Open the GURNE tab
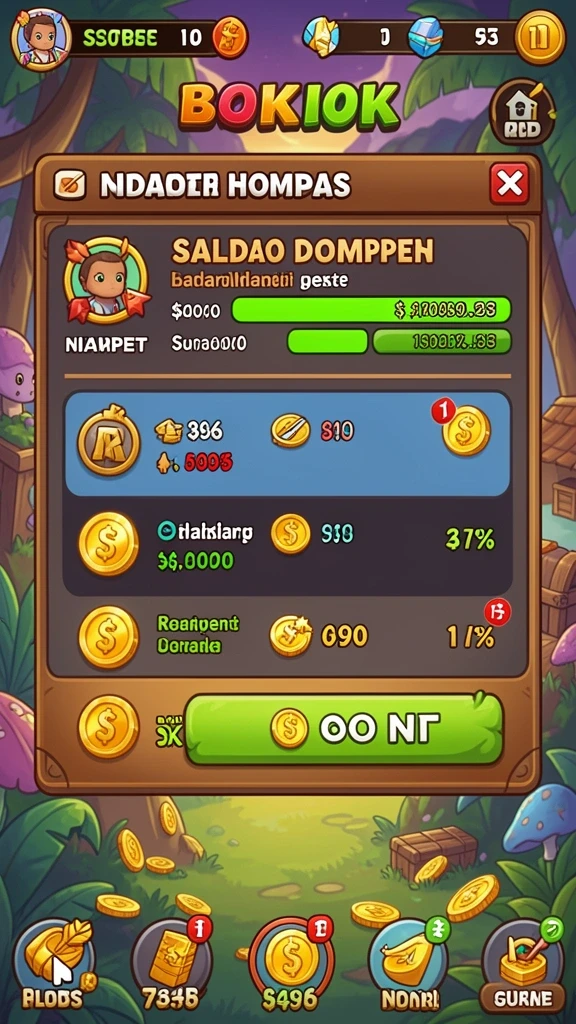Screen dimensions: 576x1024 tap(523, 965)
